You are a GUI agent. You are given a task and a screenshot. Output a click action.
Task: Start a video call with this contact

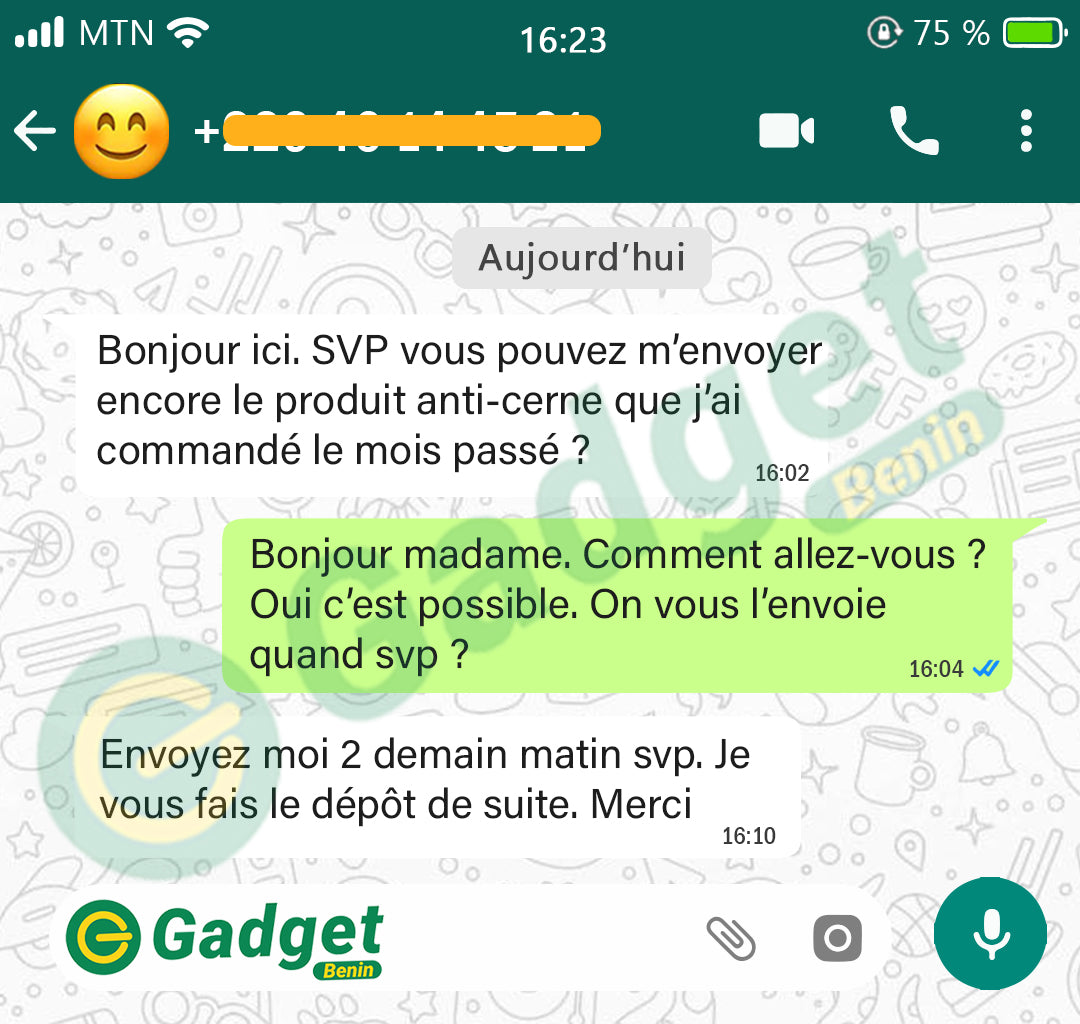(x=786, y=131)
